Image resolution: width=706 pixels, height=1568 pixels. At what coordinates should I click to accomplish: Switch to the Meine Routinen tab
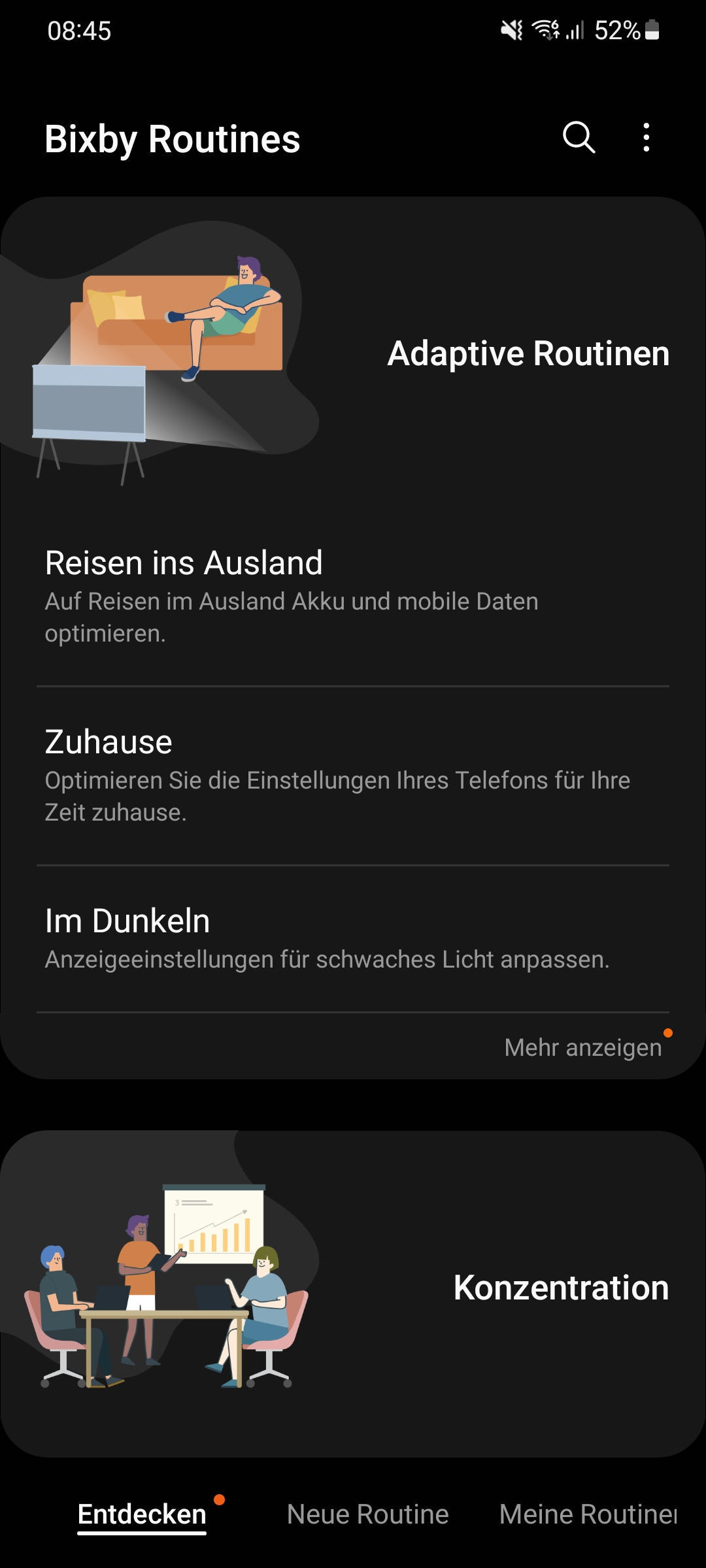(x=586, y=1514)
